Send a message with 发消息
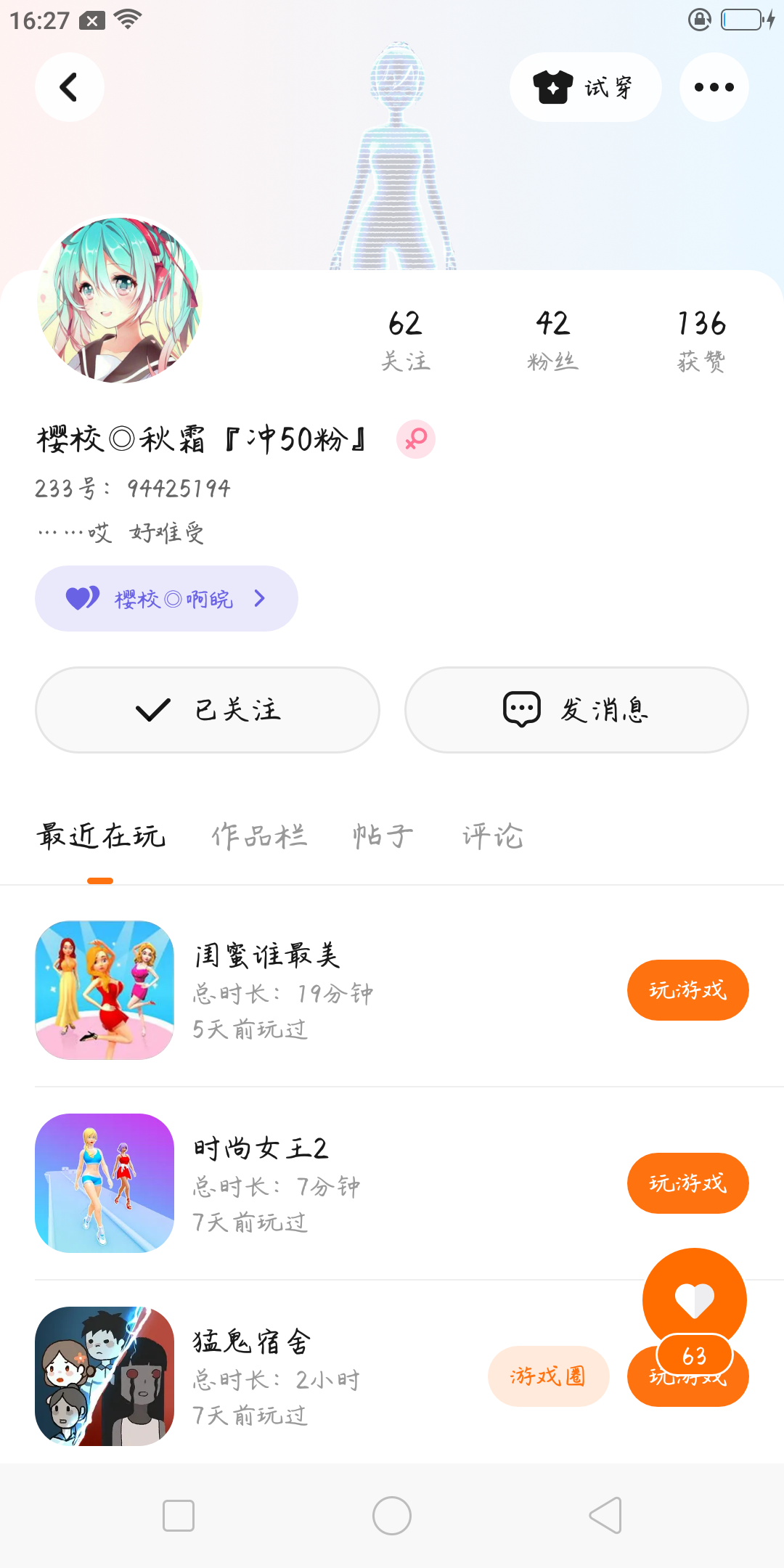Viewport: 784px width, 1568px height. click(576, 709)
